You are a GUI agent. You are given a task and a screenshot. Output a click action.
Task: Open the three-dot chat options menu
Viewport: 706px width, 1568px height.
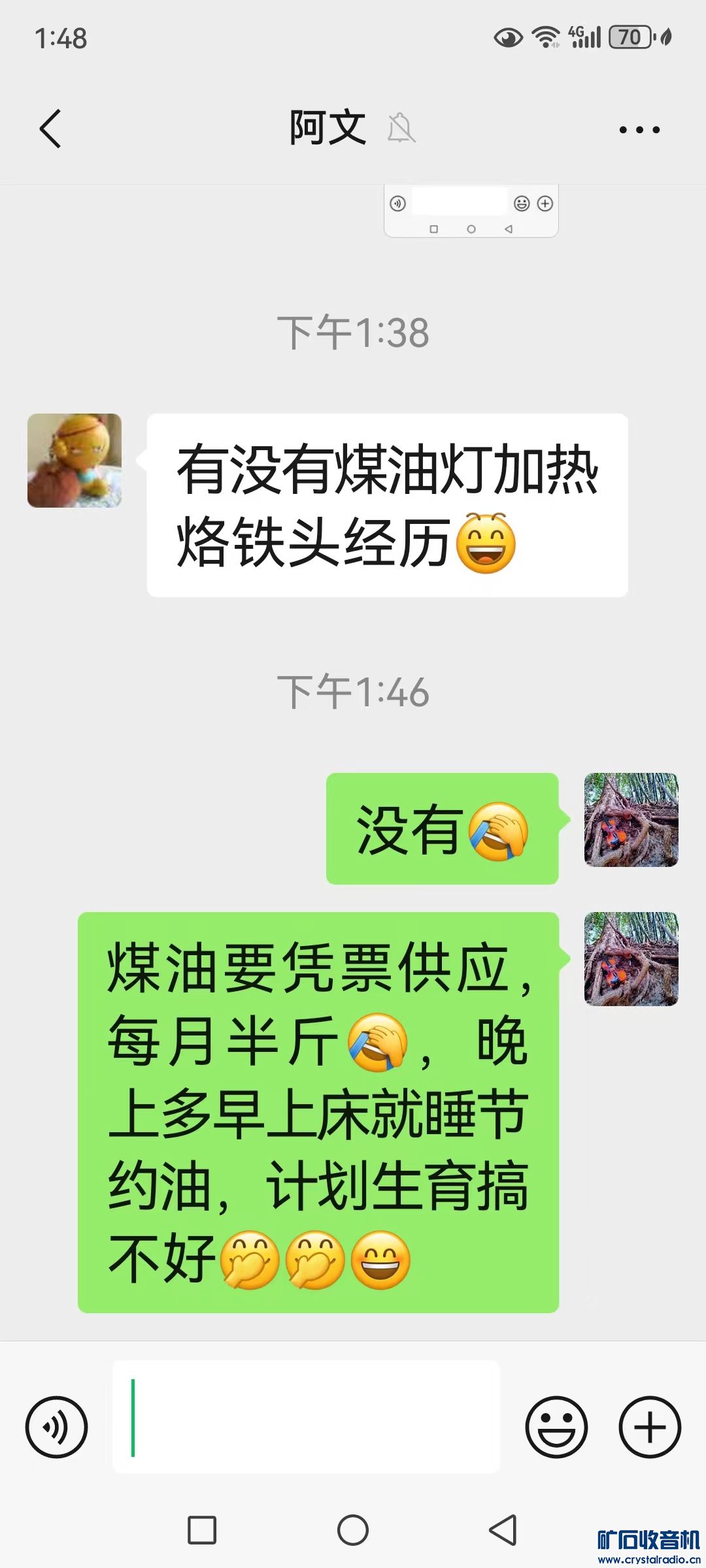tap(639, 129)
